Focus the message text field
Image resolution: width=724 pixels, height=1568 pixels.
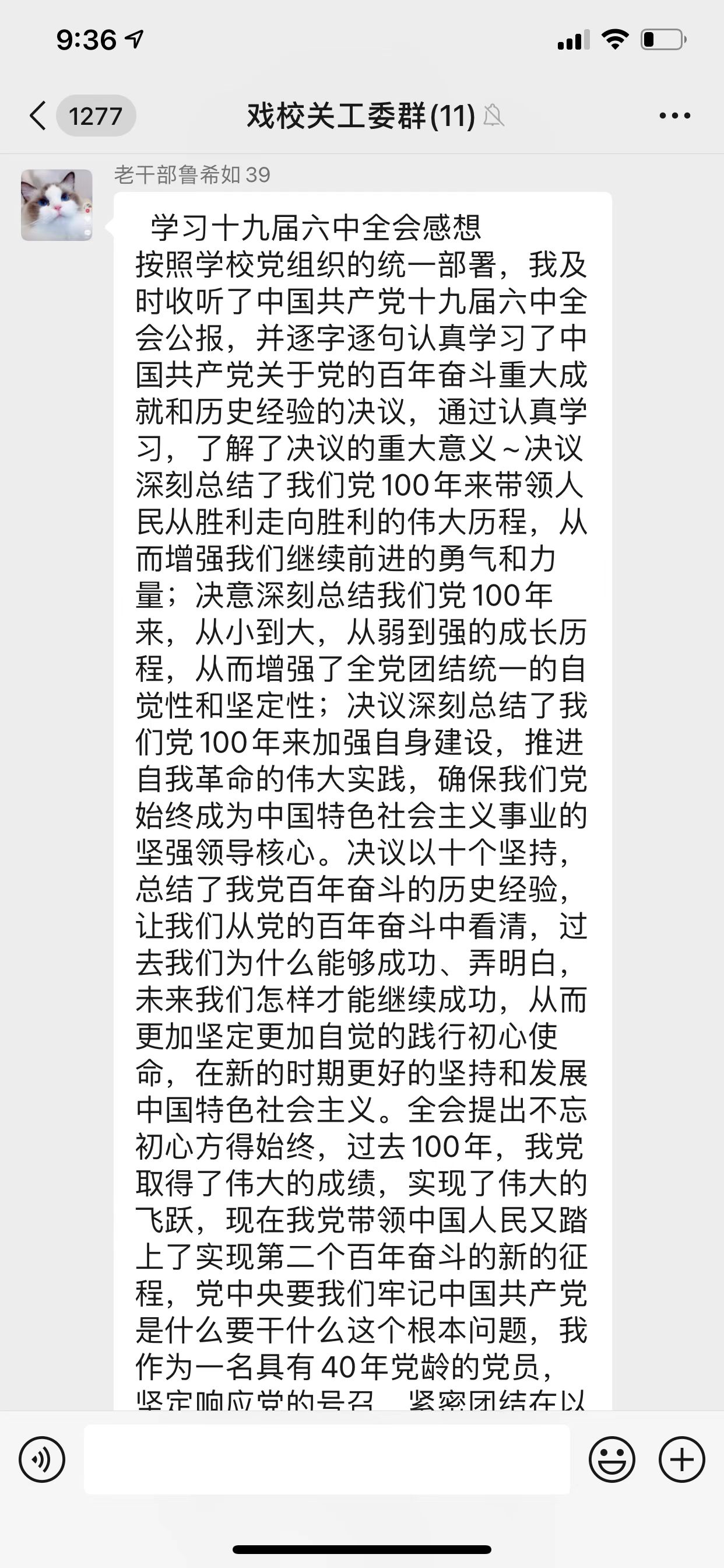tap(328, 1459)
